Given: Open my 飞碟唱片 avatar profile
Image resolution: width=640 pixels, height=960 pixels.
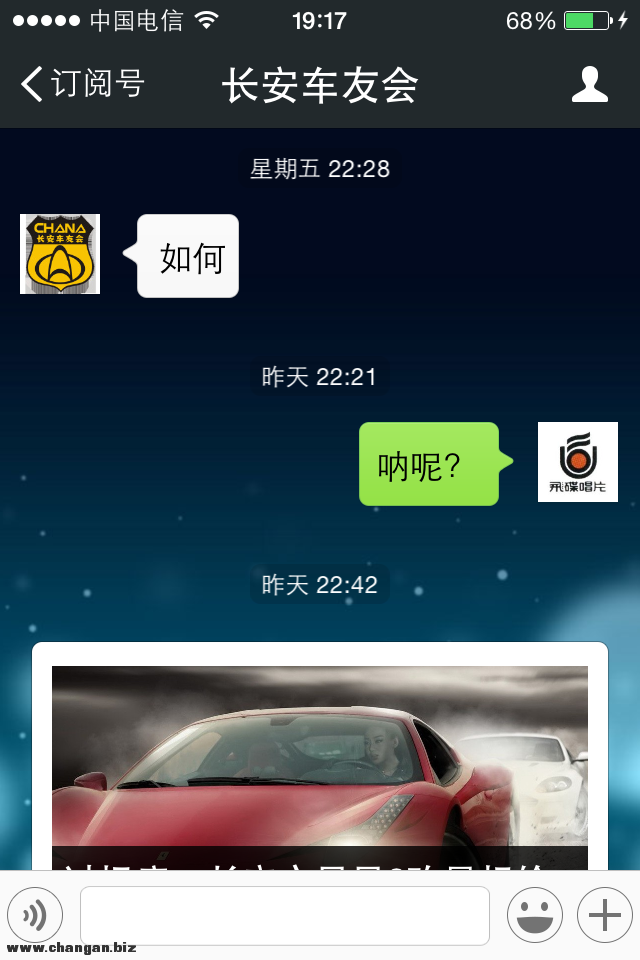Looking at the screenshot, I should point(577,462).
